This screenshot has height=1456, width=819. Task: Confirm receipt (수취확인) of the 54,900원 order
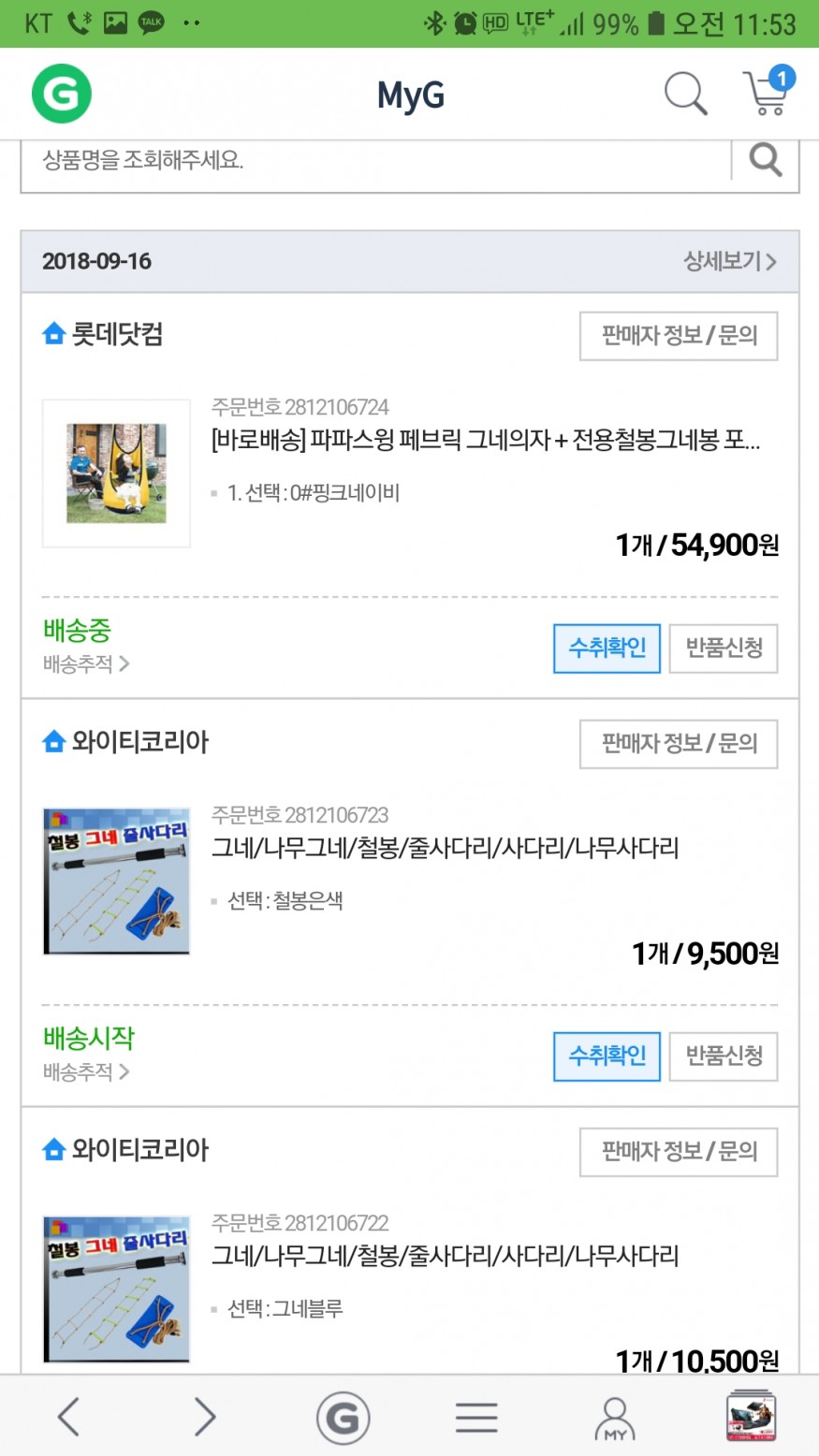(x=607, y=648)
